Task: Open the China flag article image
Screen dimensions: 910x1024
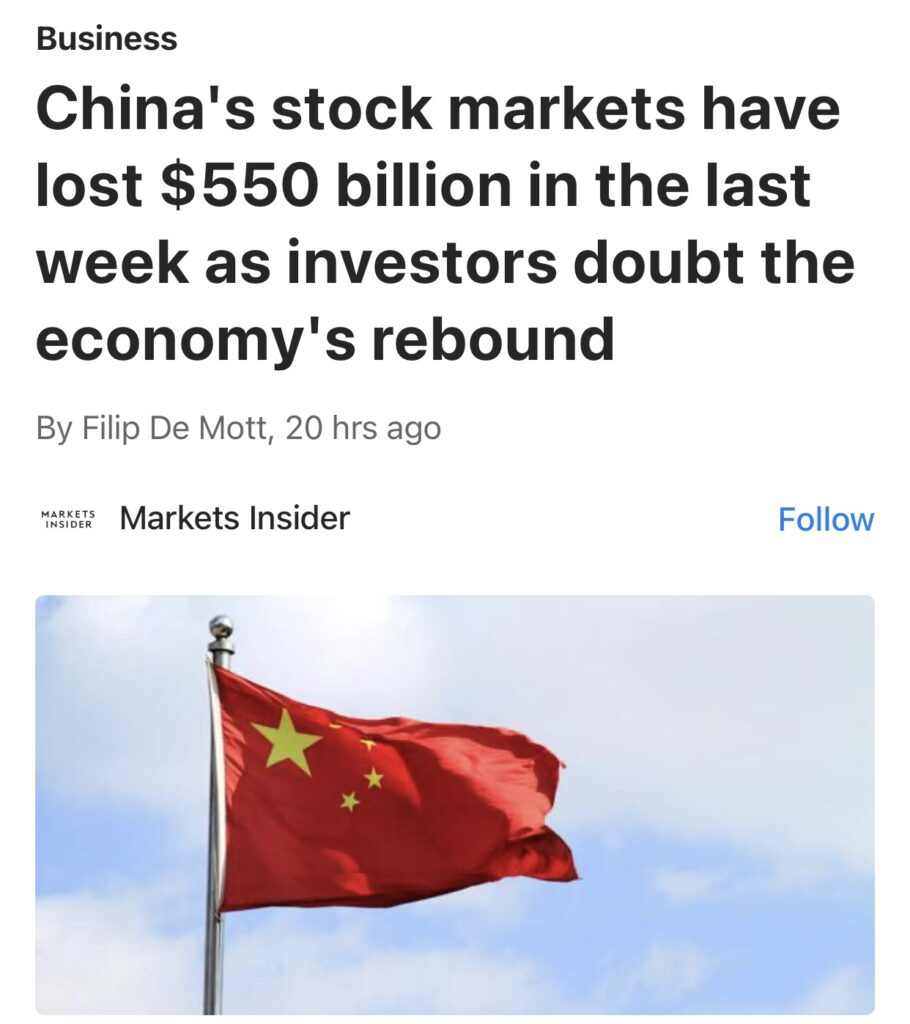Action: pos(455,805)
